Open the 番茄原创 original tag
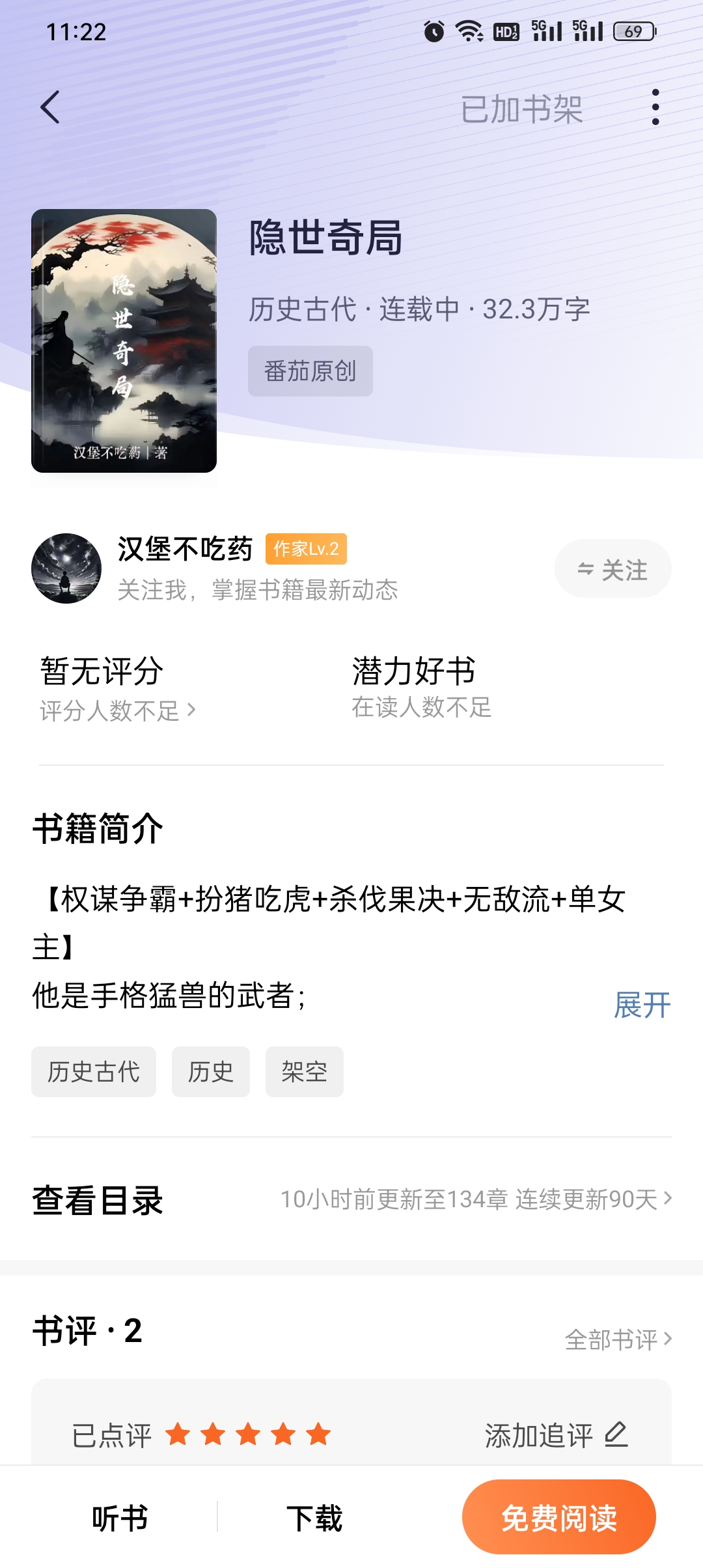 [310, 371]
